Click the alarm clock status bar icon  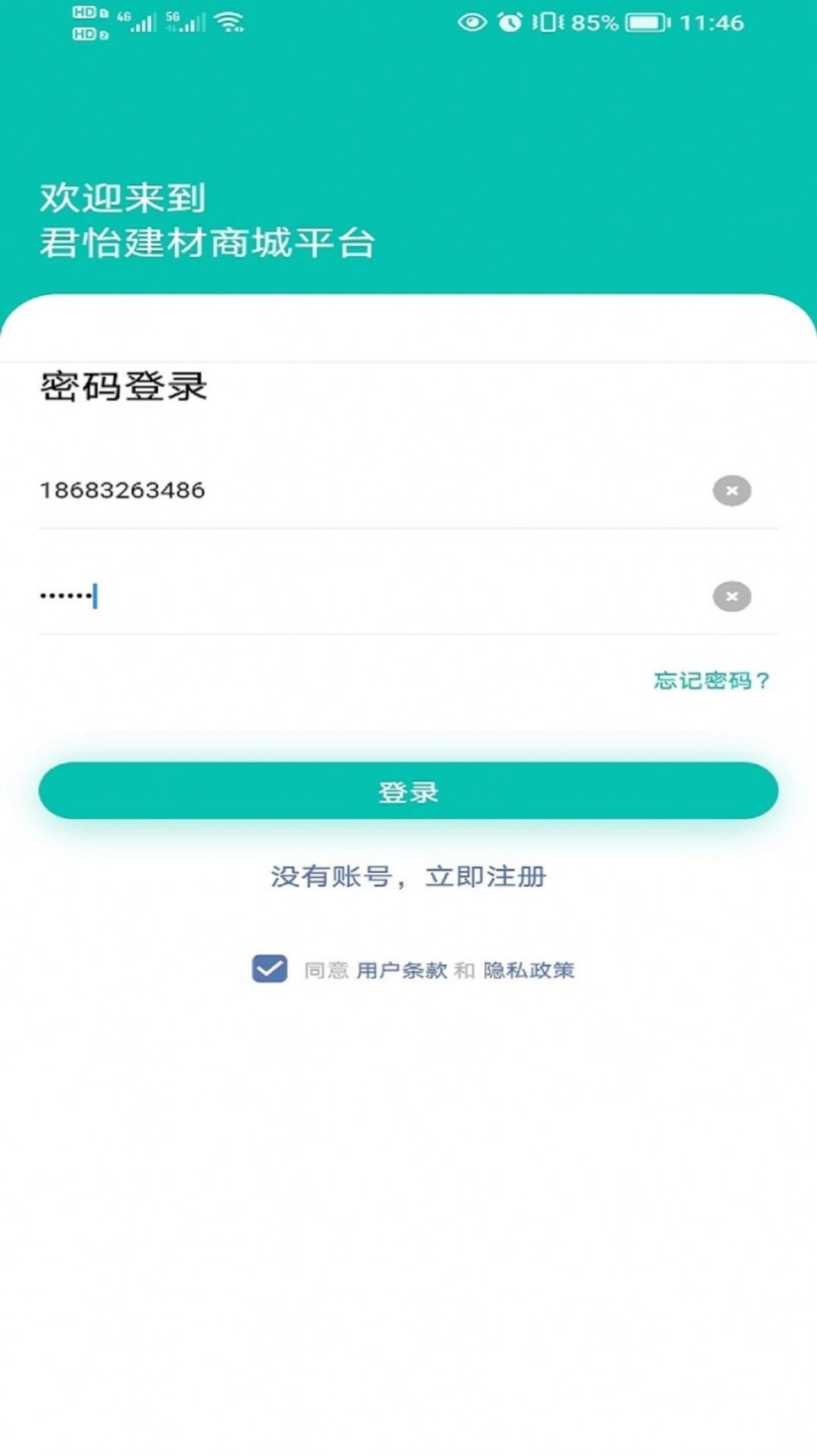tap(509, 23)
